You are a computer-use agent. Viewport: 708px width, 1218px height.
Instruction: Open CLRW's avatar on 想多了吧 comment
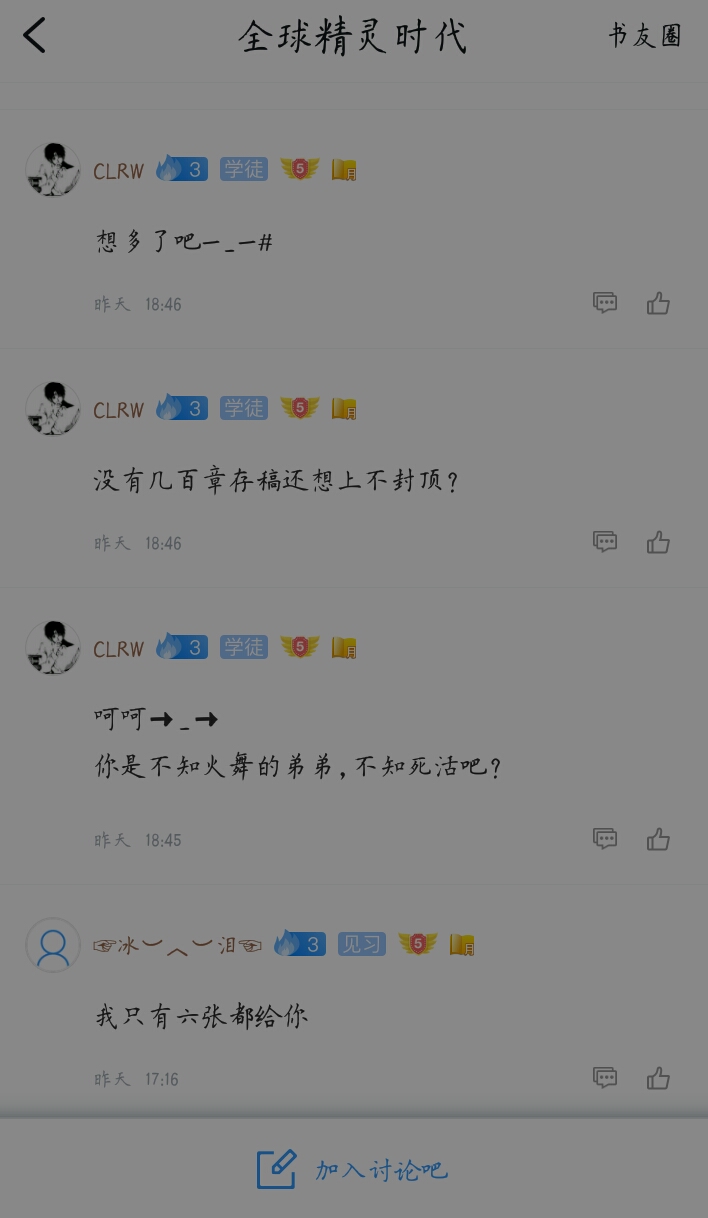tap(53, 169)
